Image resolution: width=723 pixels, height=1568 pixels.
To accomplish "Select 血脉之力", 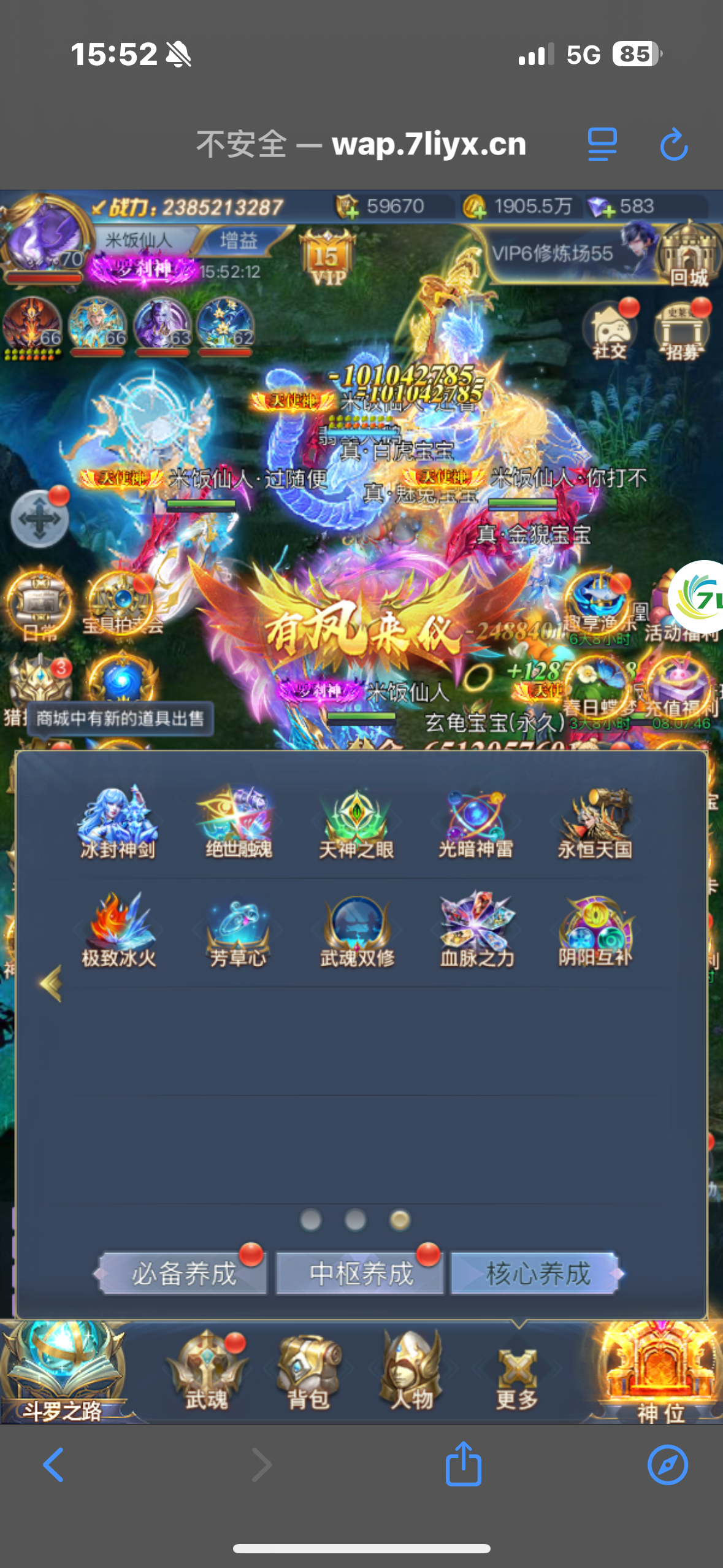I will pyautogui.click(x=476, y=930).
